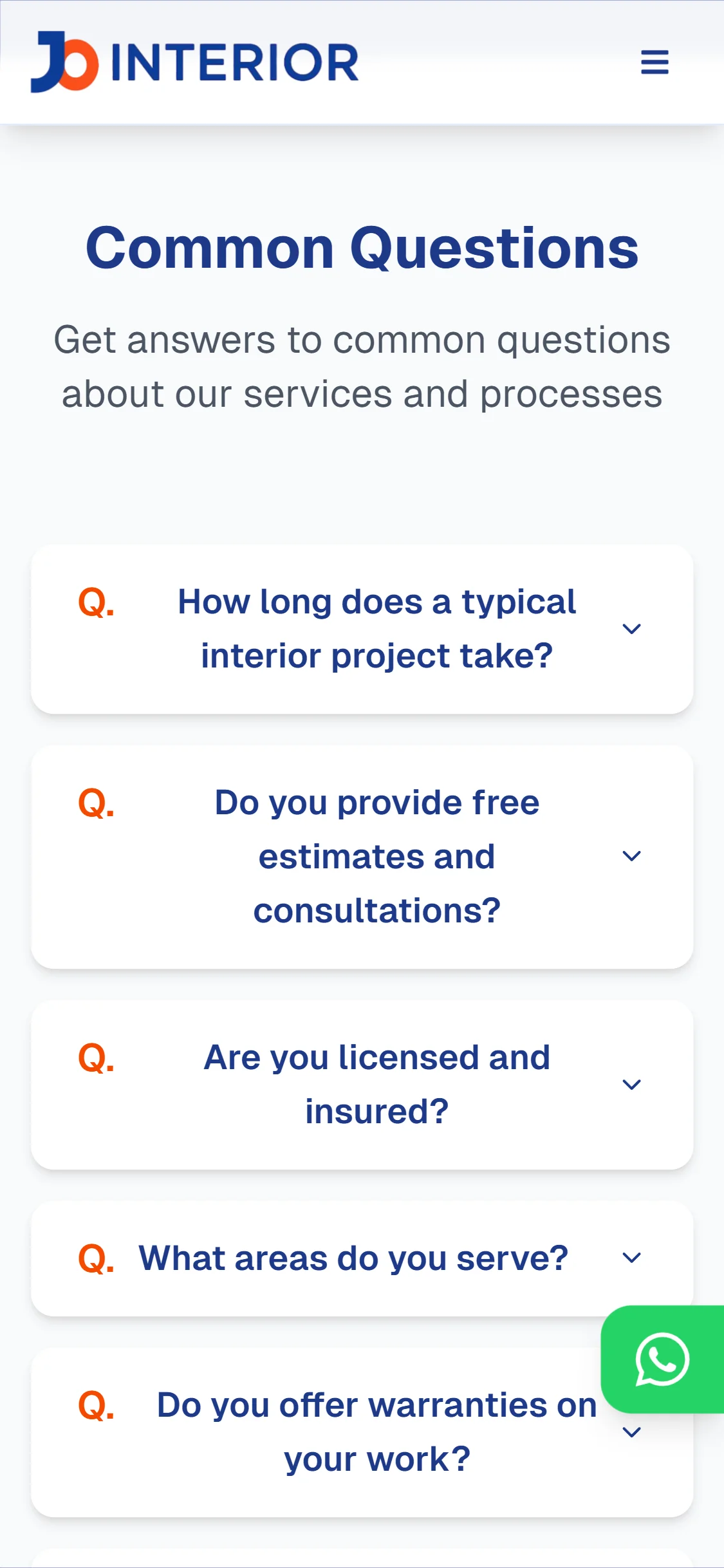Expand 'What areas do you serve?'
This screenshot has width=724, height=1568.
pos(362,1258)
